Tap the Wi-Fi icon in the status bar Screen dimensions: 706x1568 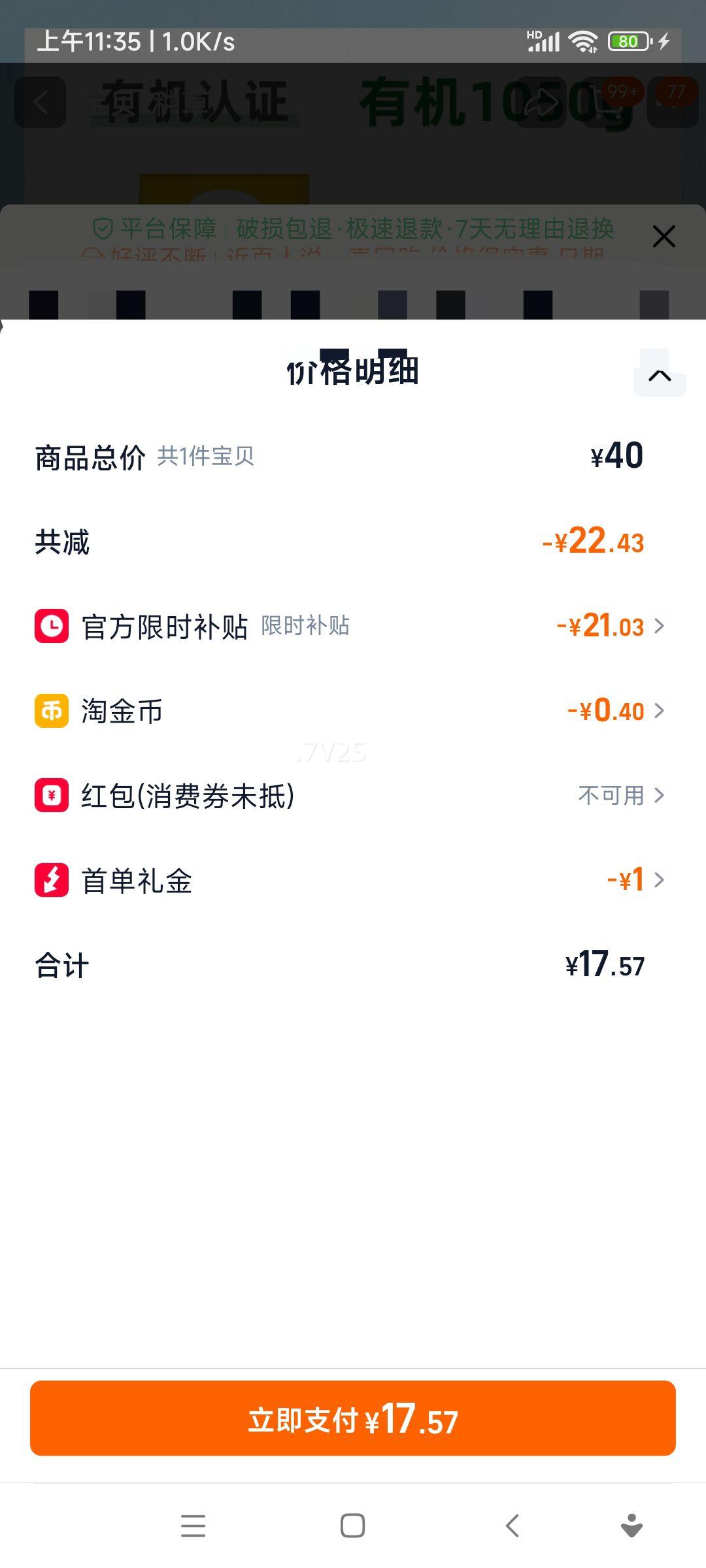click(x=580, y=42)
